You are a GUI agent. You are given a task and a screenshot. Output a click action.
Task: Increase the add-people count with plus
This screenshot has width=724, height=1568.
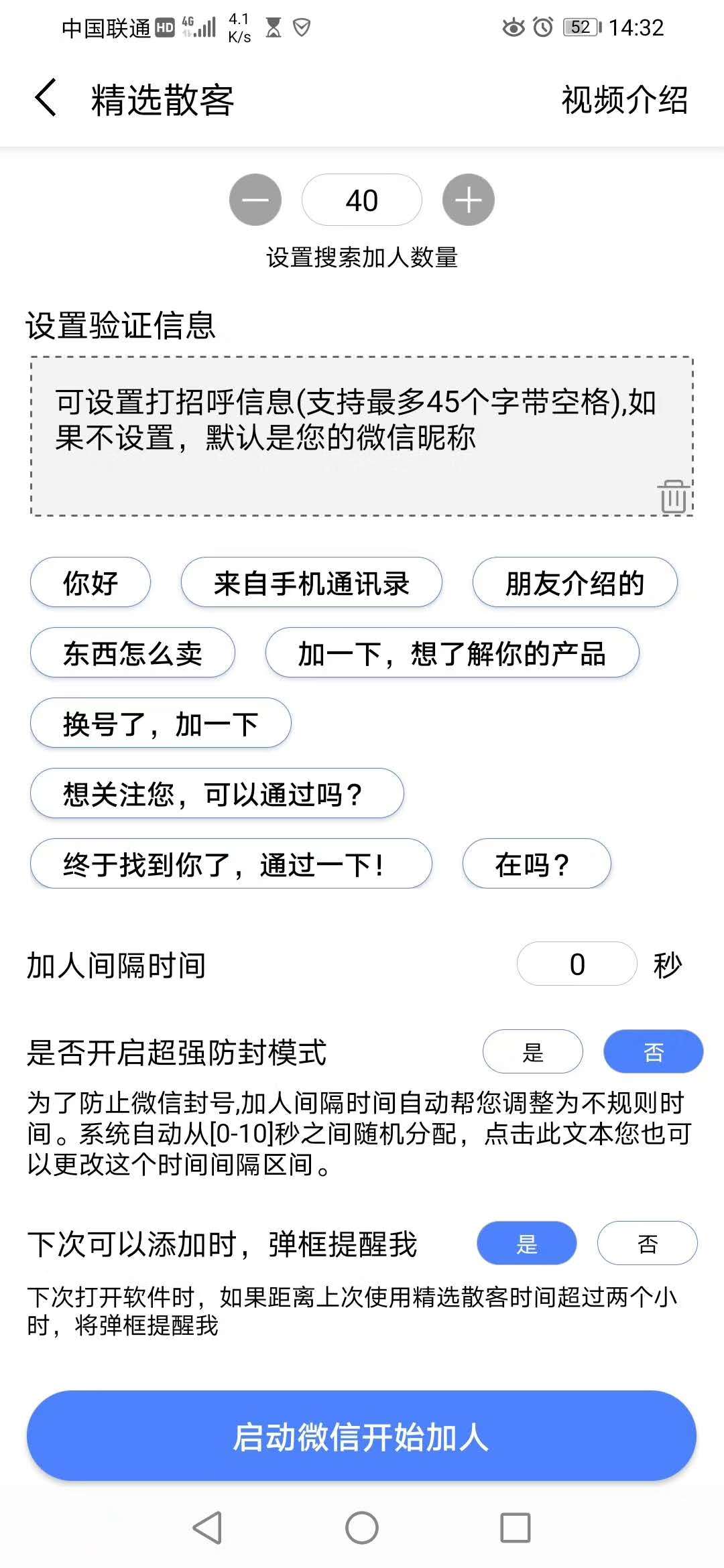coord(468,200)
